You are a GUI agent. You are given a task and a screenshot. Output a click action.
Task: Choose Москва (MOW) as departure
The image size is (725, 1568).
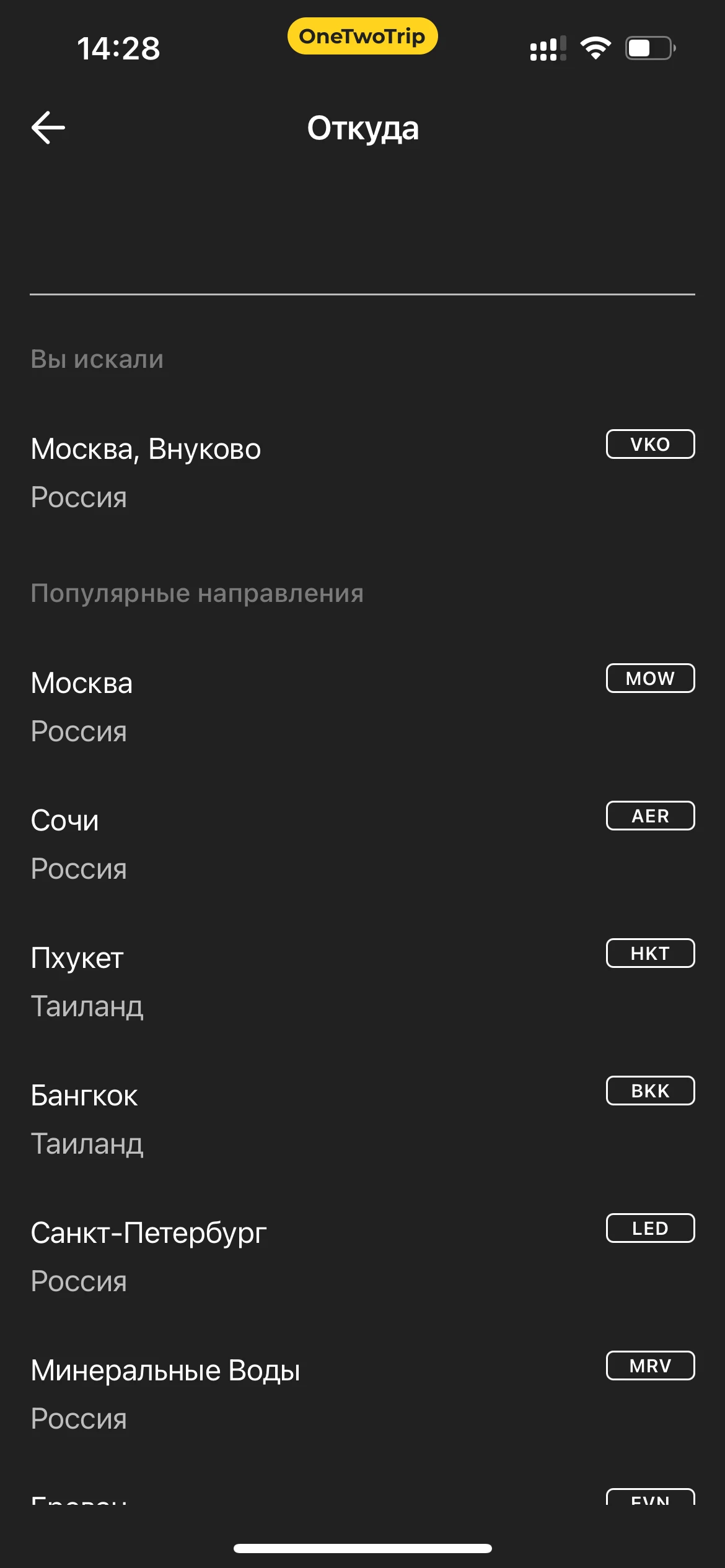(x=362, y=706)
